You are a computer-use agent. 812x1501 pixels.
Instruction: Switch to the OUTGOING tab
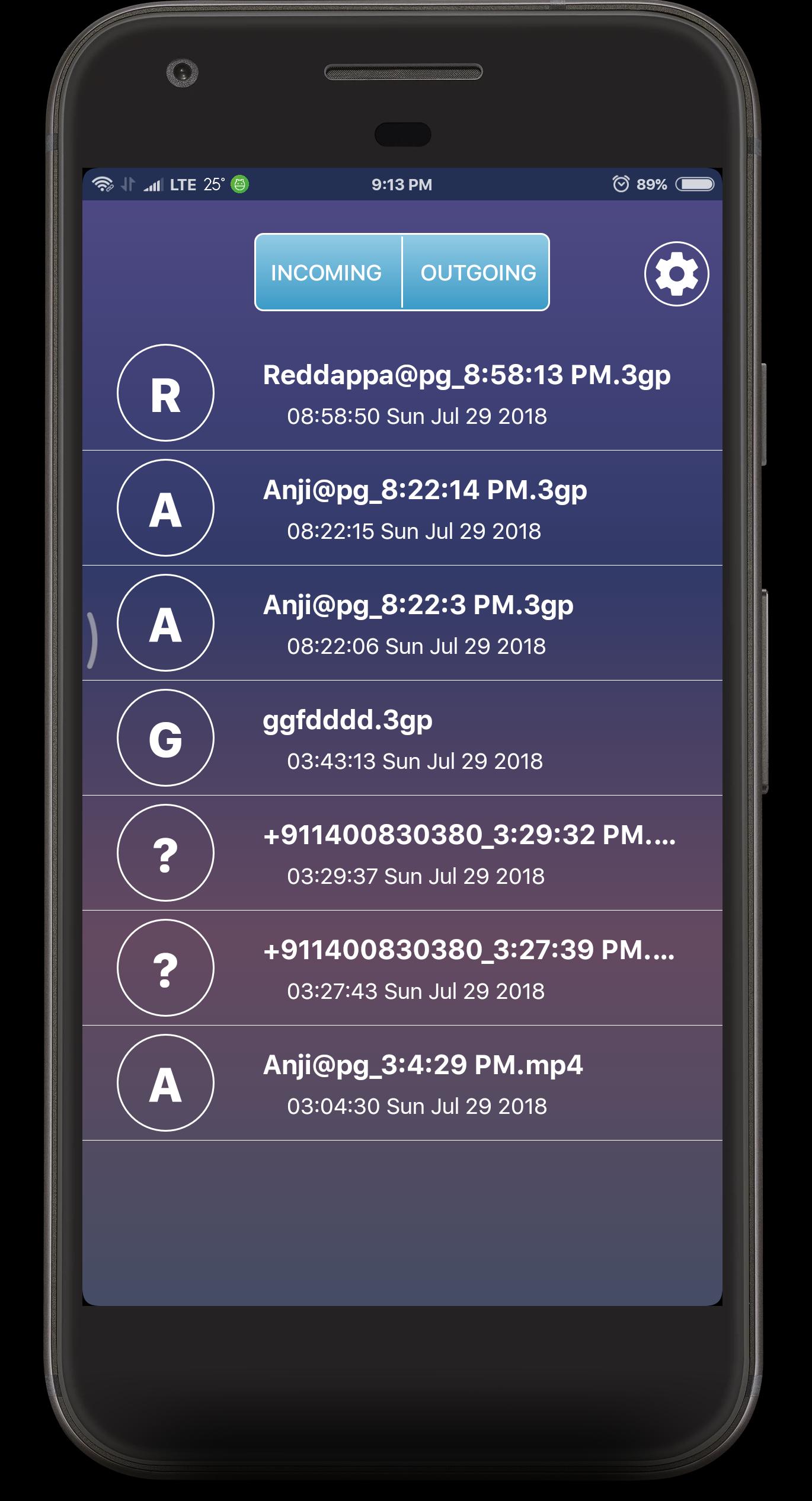[x=478, y=273]
